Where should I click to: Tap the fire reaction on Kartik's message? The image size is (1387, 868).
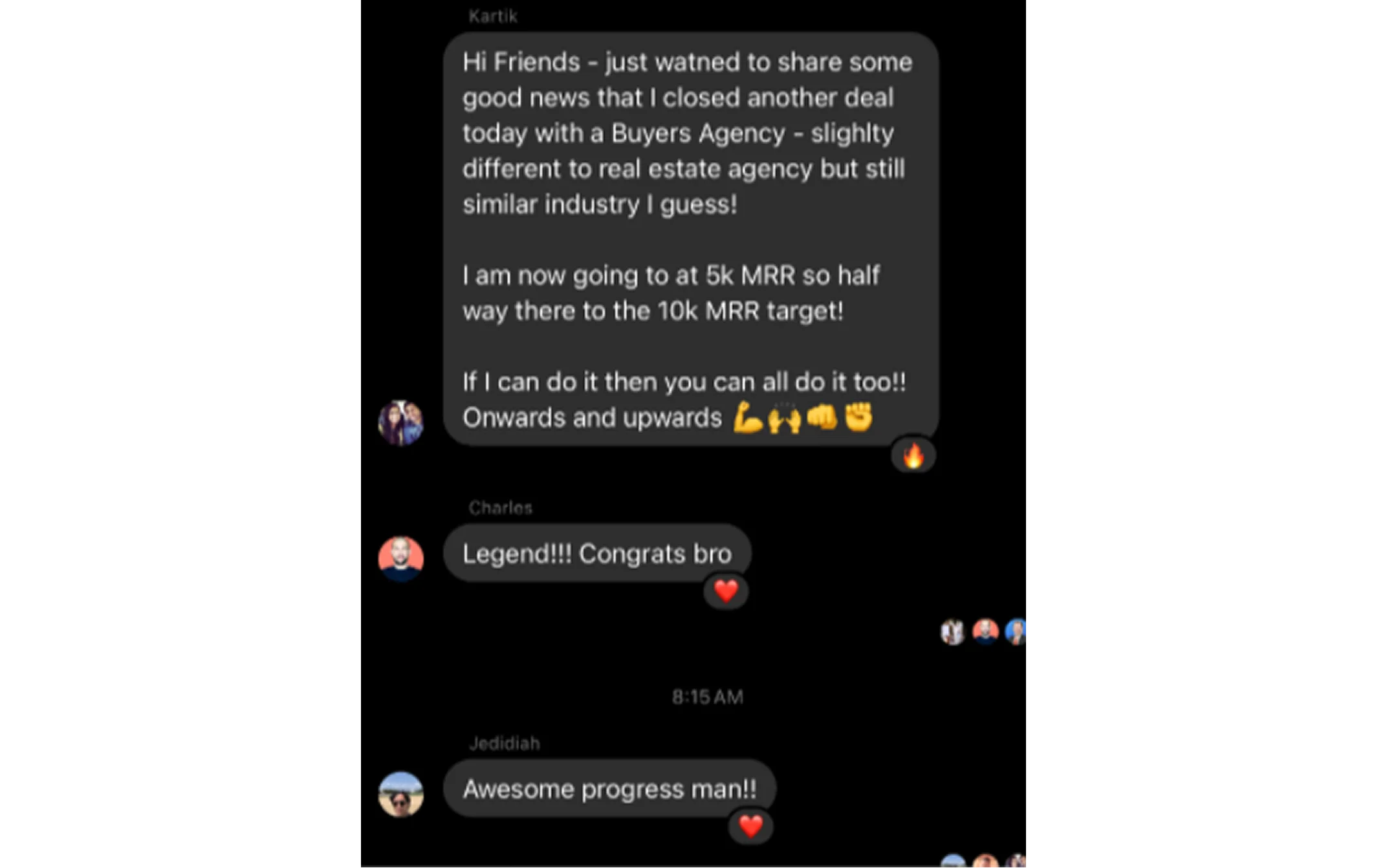[x=913, y=456]
